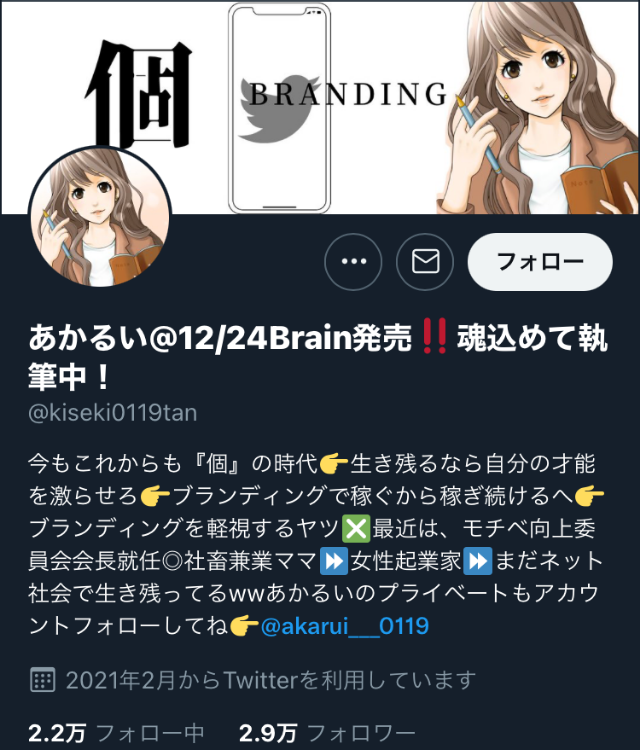View the profile avatar picture
The height and width of the screenshot is (750, 640).
click(x=100, y=216)
